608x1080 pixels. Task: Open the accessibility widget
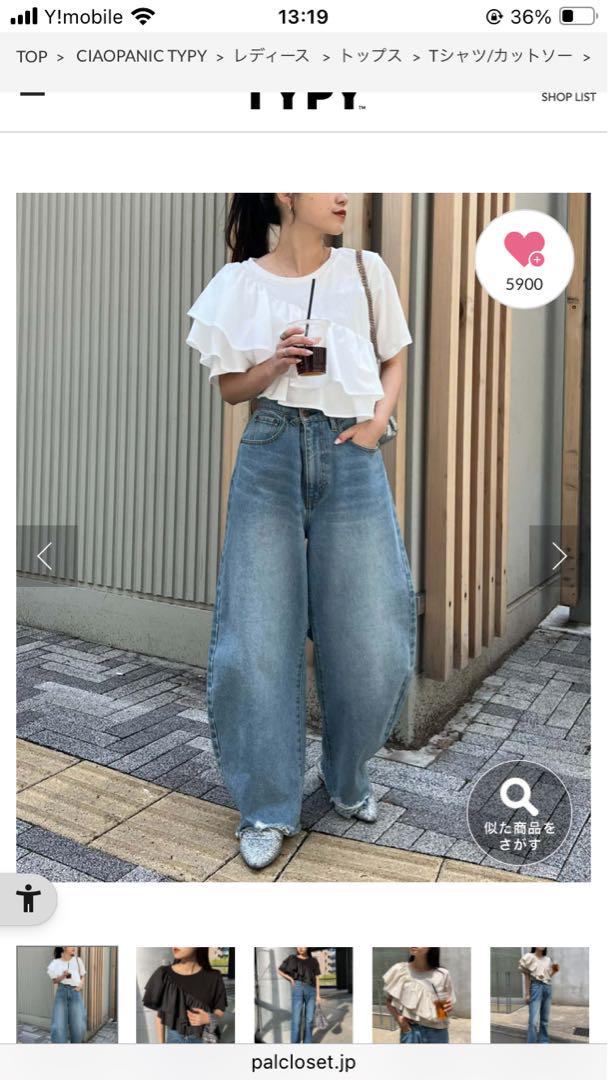tap(28, 899)
